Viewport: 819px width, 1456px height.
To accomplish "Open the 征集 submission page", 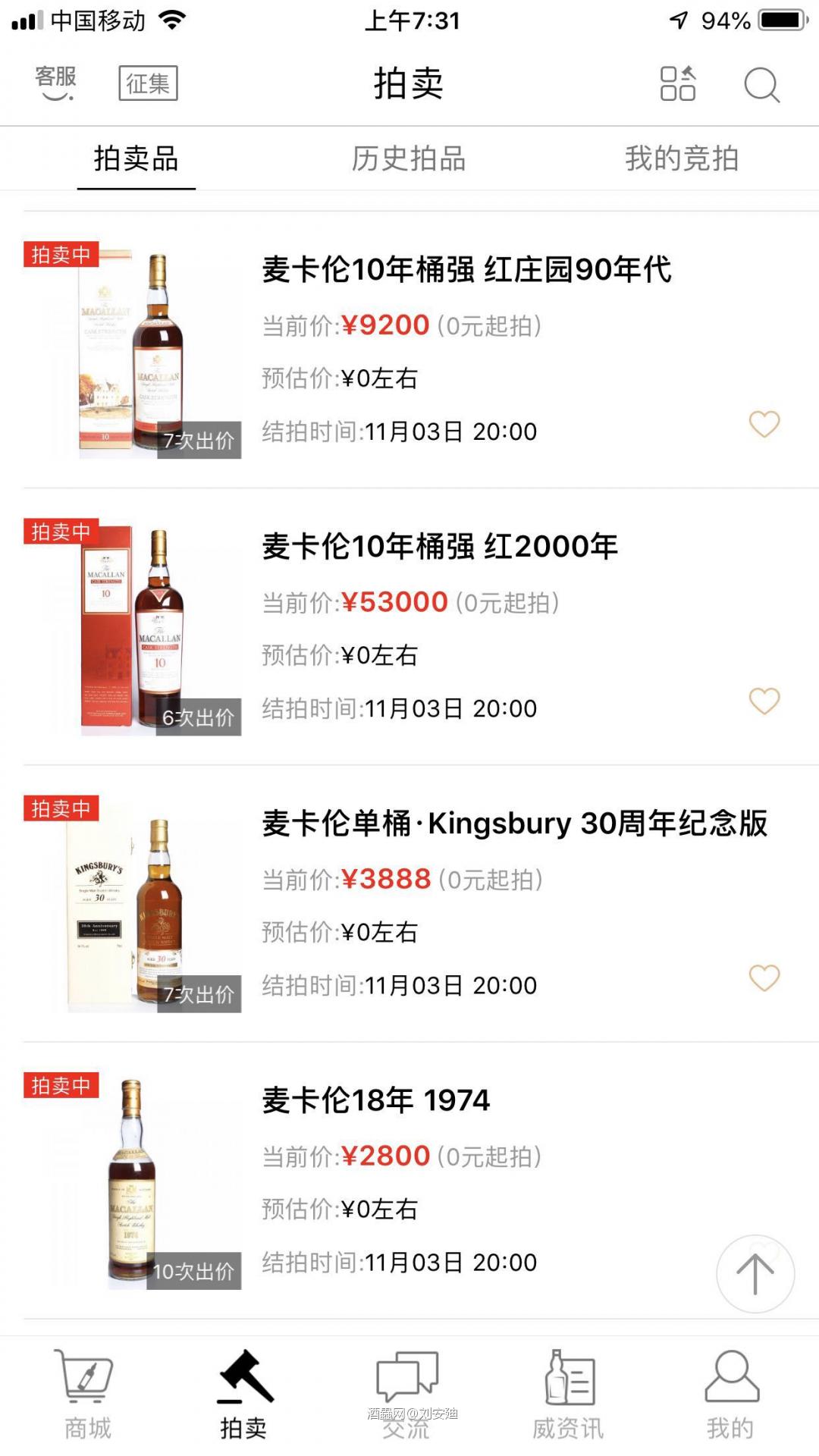I will point(149,83).
